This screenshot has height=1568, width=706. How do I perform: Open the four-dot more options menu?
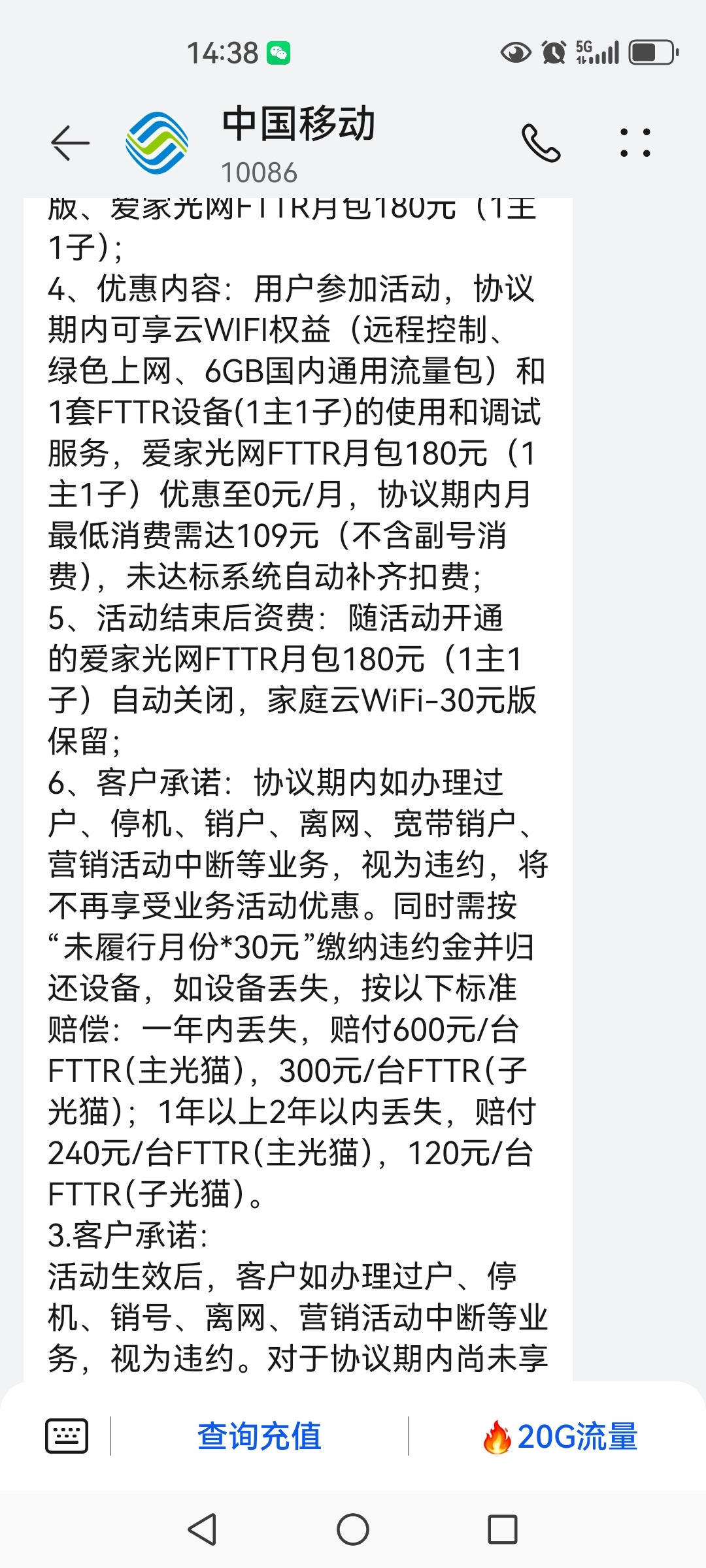click(x=635, y=143)
